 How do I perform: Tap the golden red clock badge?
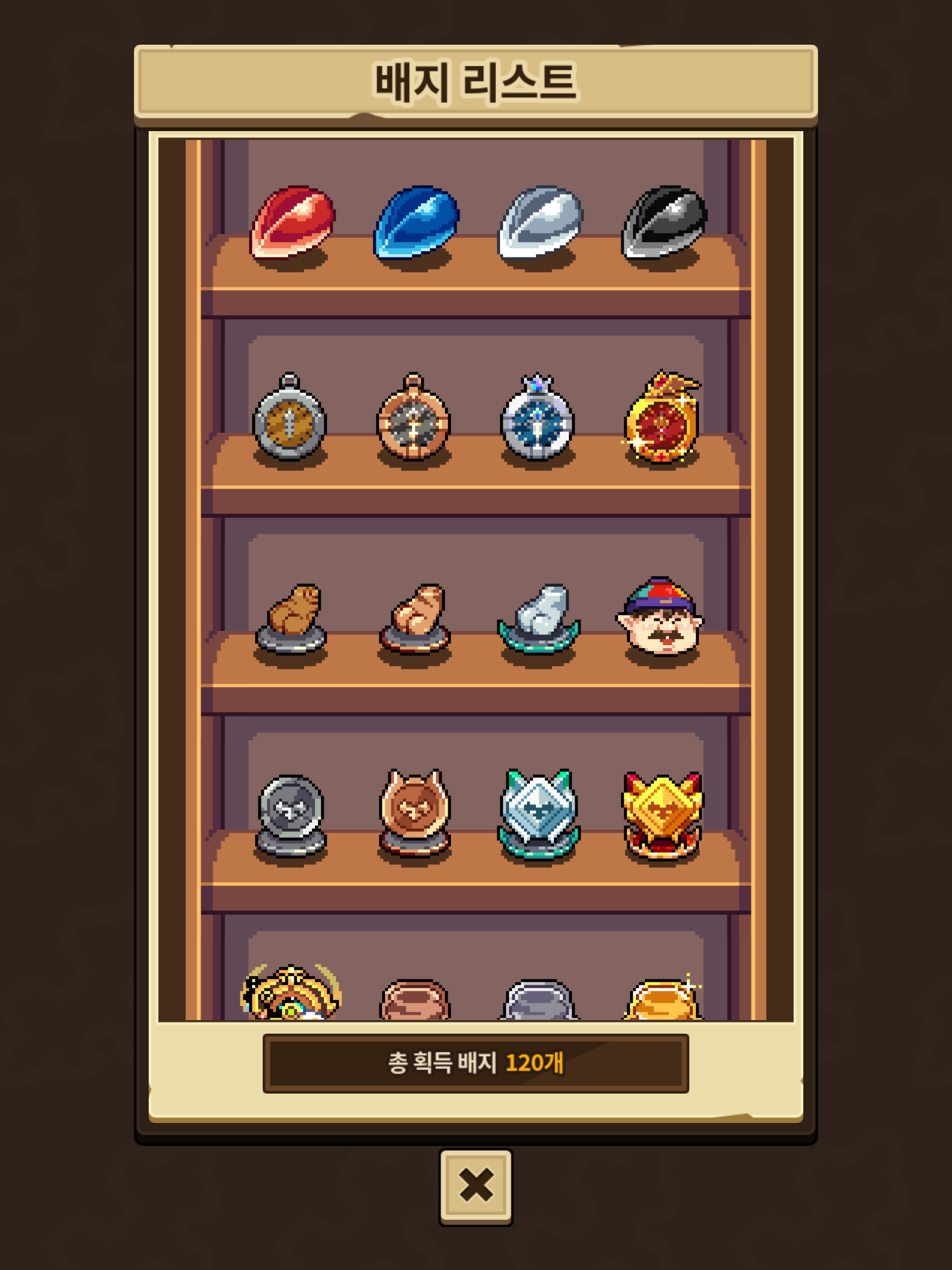(662, 417)
